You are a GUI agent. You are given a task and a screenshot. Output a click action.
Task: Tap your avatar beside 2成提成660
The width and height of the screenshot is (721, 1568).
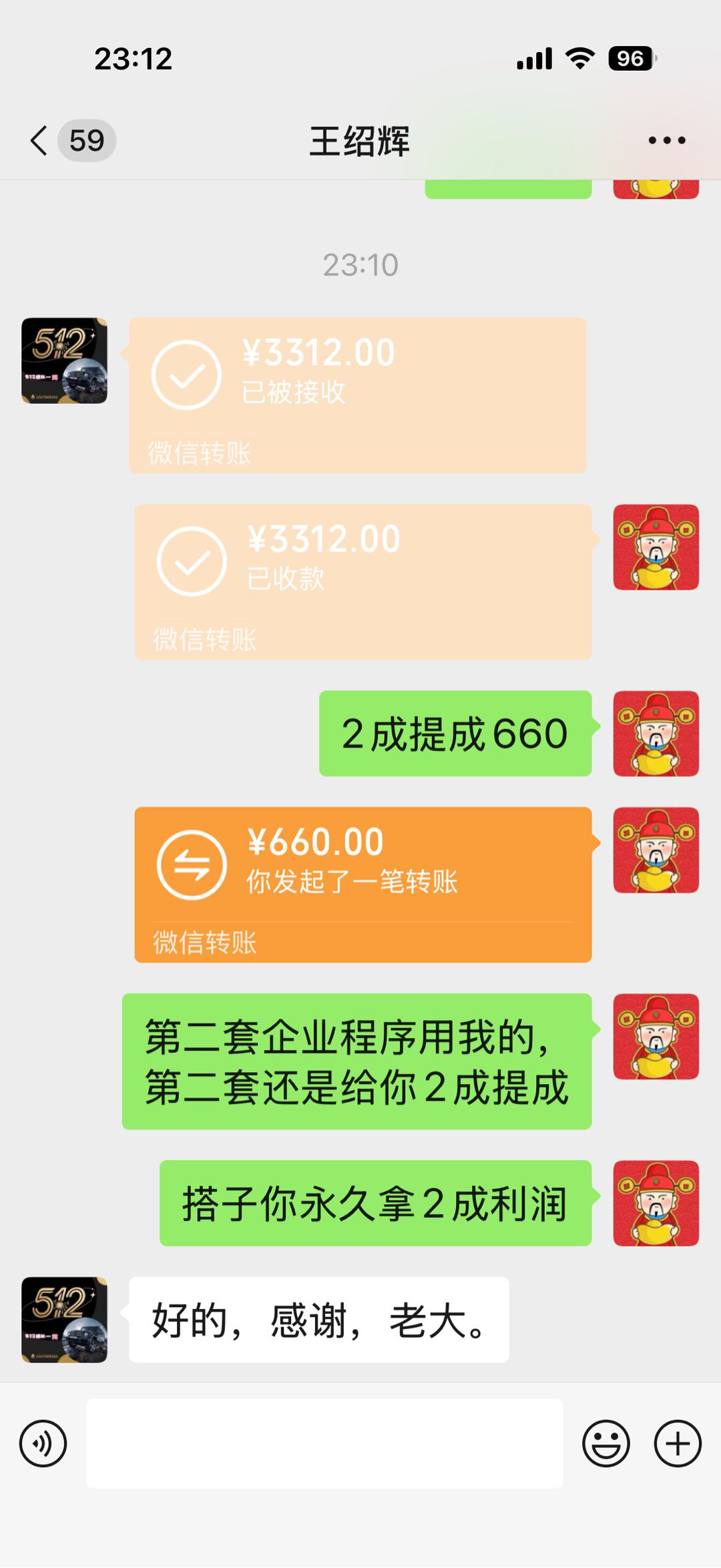pos(656,734)
